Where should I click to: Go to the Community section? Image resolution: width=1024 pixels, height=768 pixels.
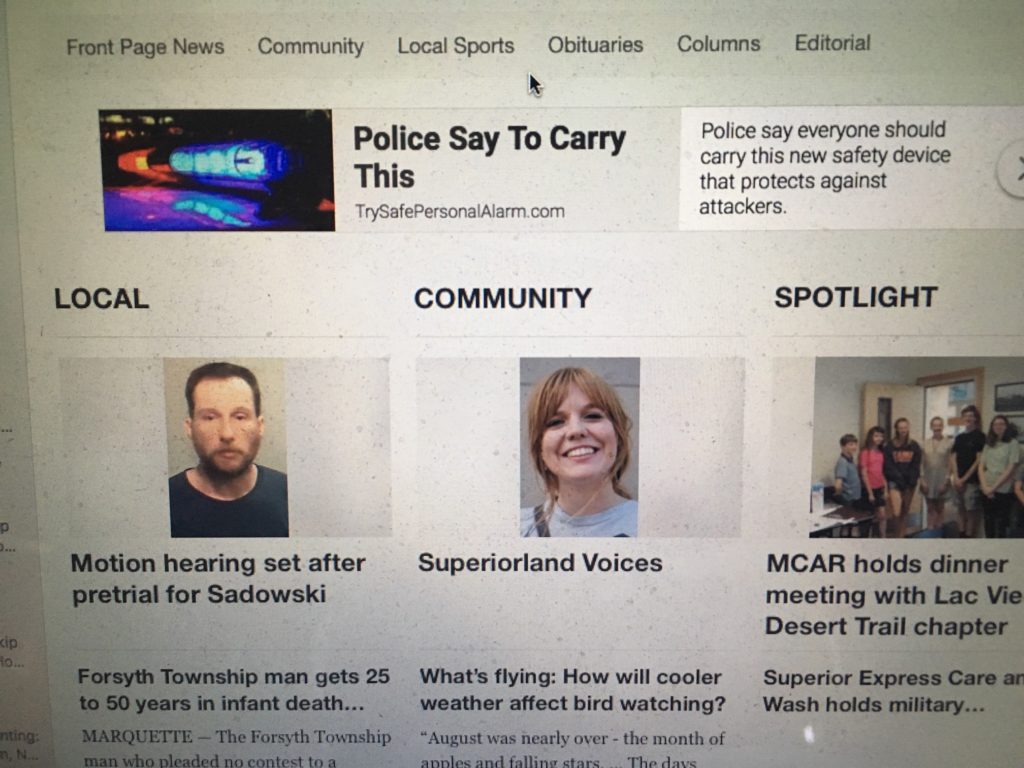pyautogui.click(x=310, y=46)
